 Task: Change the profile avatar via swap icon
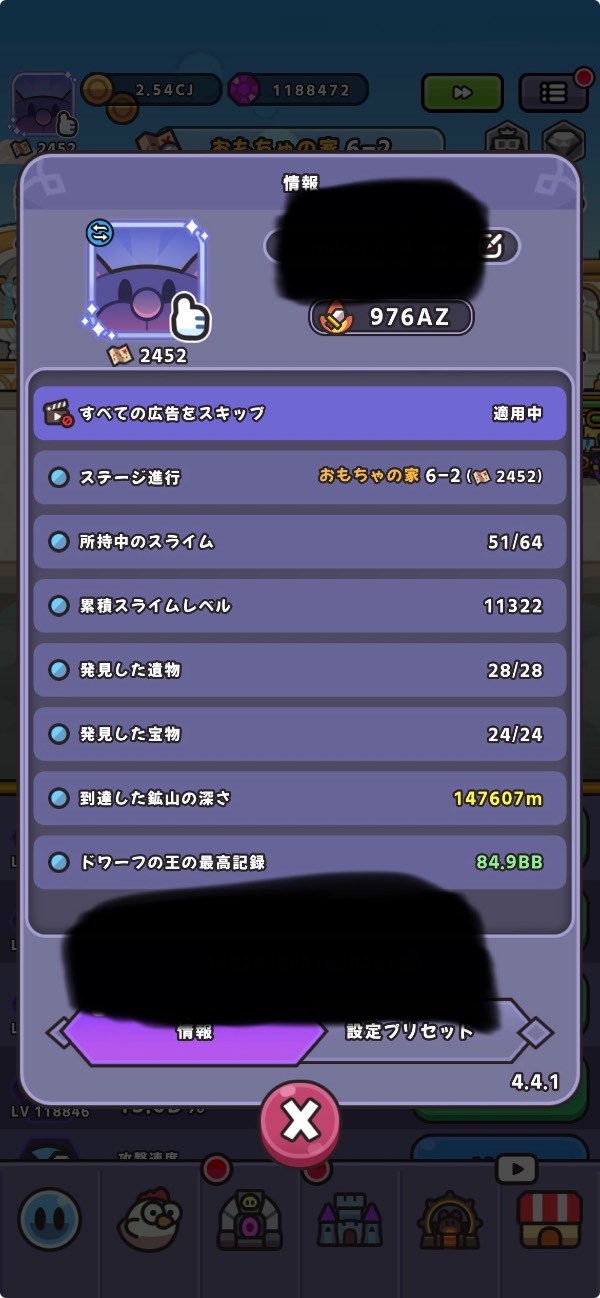[100, 233]
